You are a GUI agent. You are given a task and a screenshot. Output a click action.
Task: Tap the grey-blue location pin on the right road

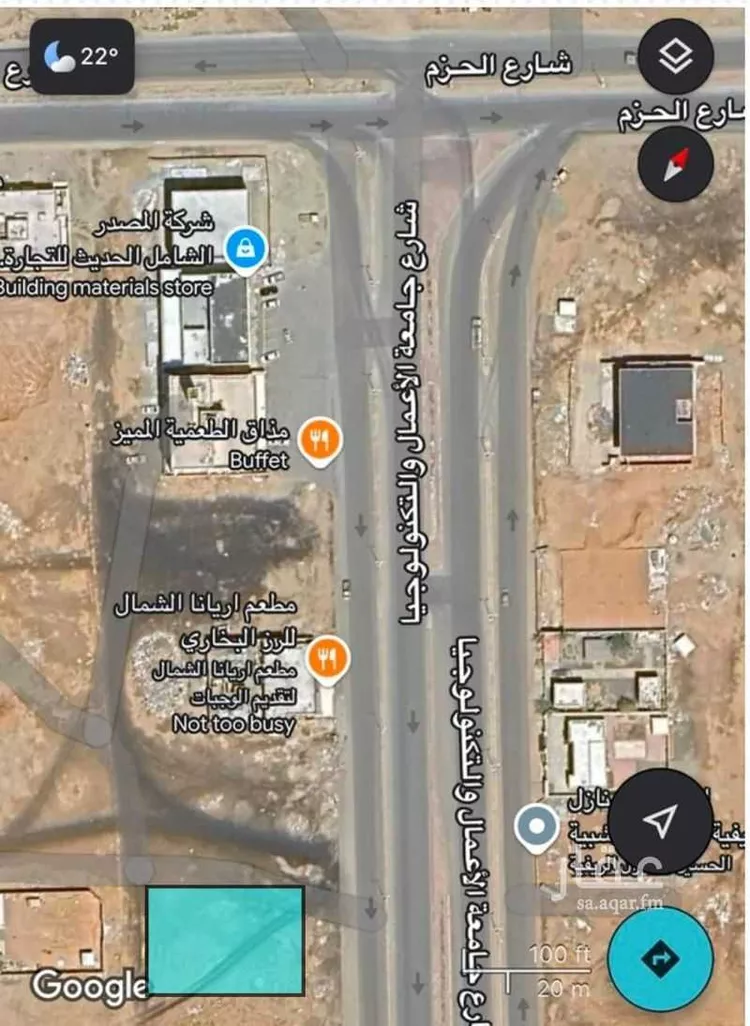pos(537,827)
